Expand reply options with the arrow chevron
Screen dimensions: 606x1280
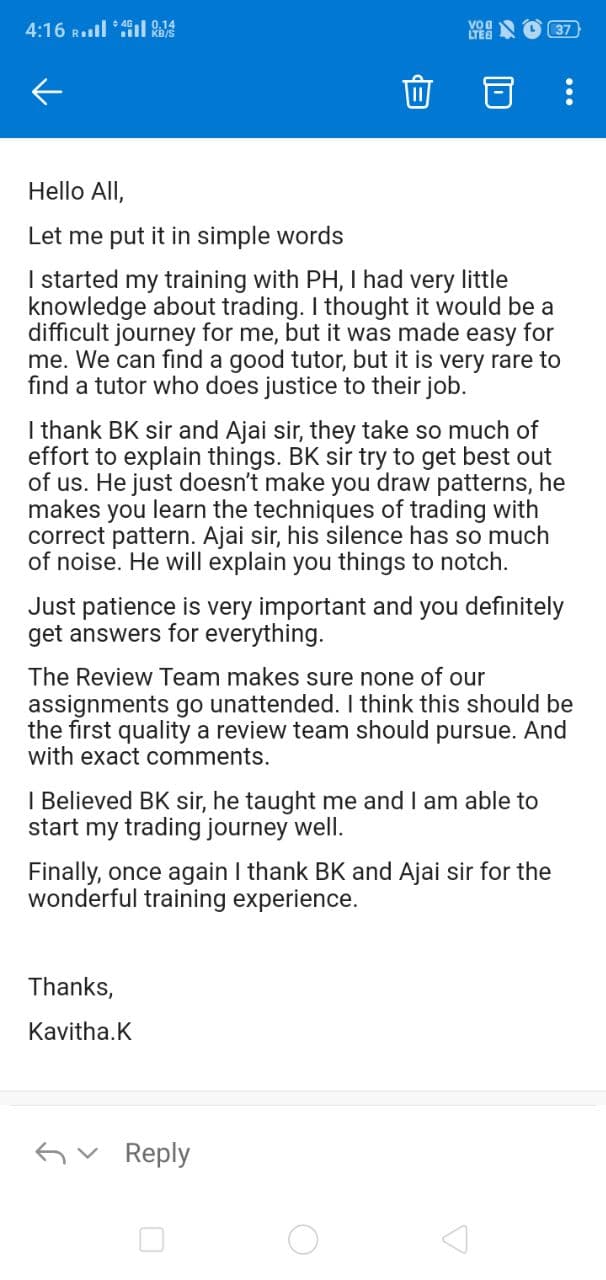point(89,1154)
